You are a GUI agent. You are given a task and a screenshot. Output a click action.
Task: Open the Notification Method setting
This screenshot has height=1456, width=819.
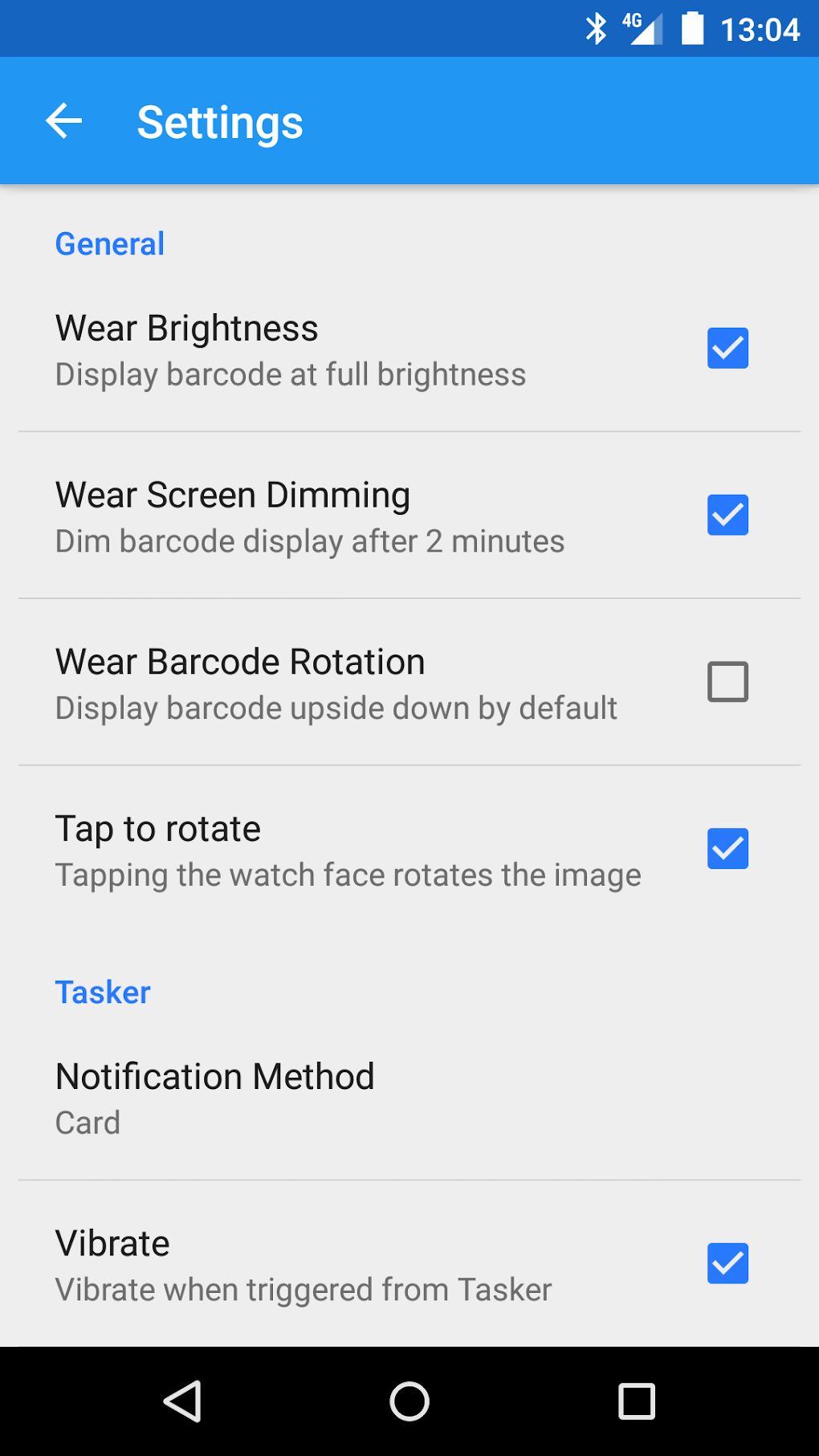(215, 1098)
